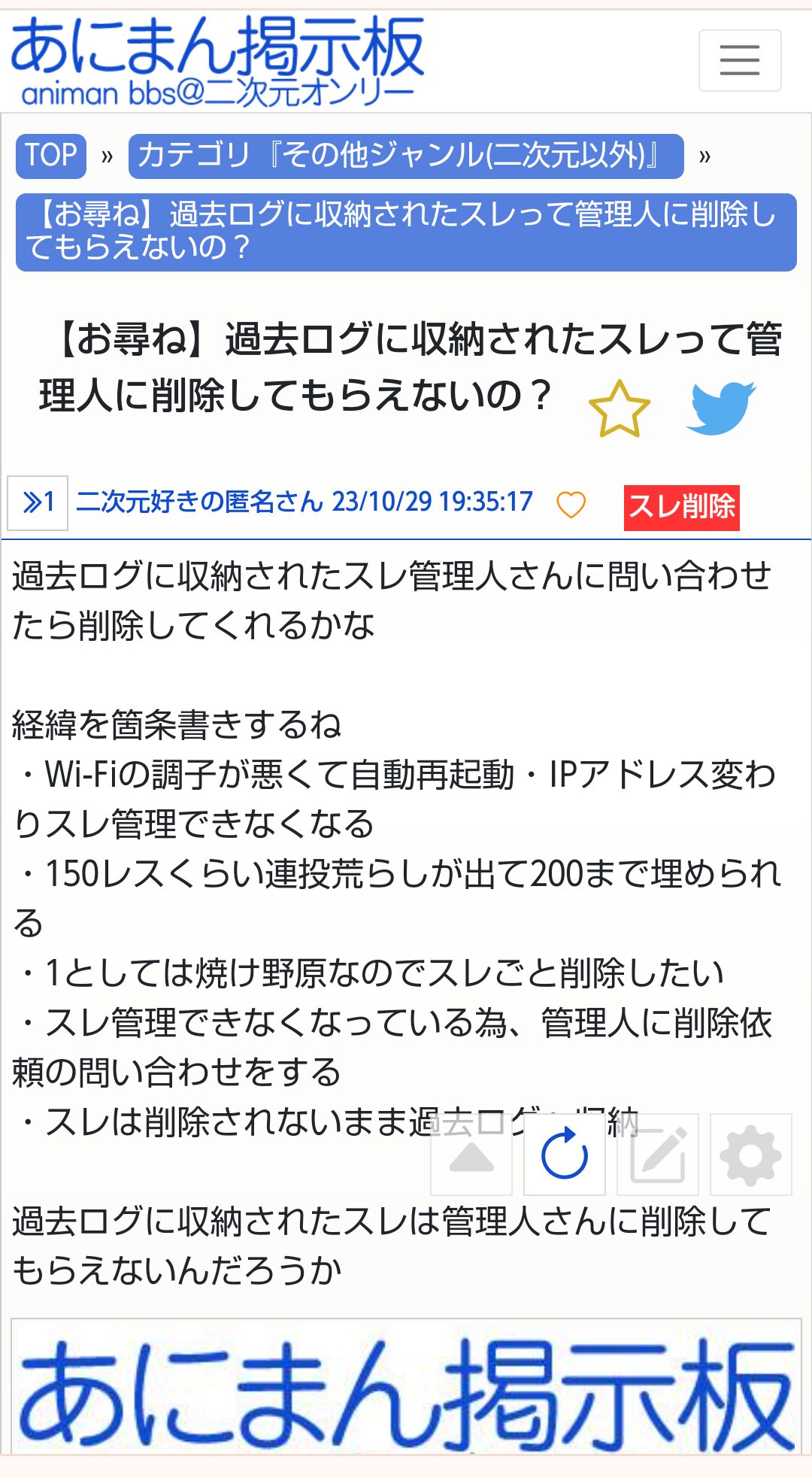Write a reply with pencil icon
The height and width of the screenshot is (1478, 812).
coord(657,1155)
